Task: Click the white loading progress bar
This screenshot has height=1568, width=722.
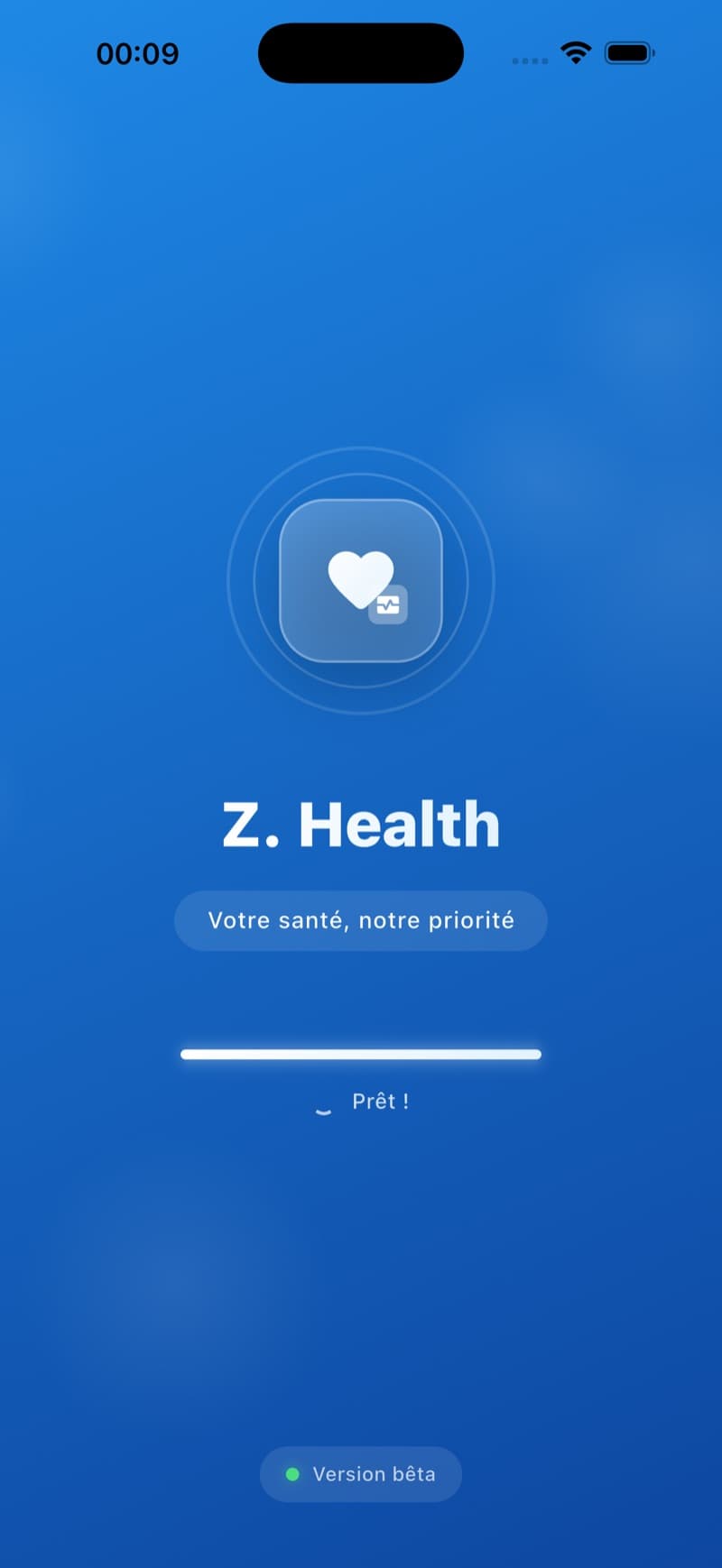Action: click(x=360, y=1054)
